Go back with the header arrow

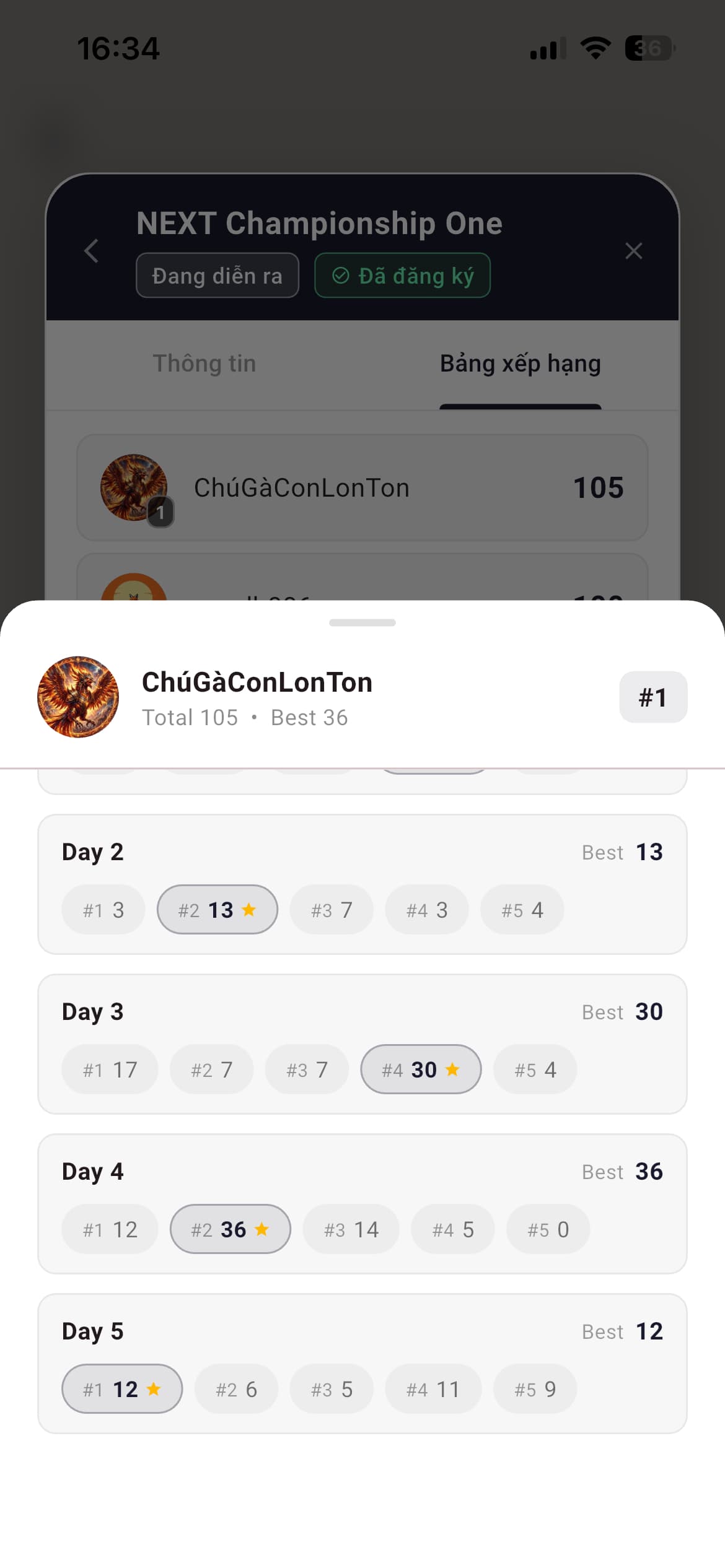click(x=91, y=251)
